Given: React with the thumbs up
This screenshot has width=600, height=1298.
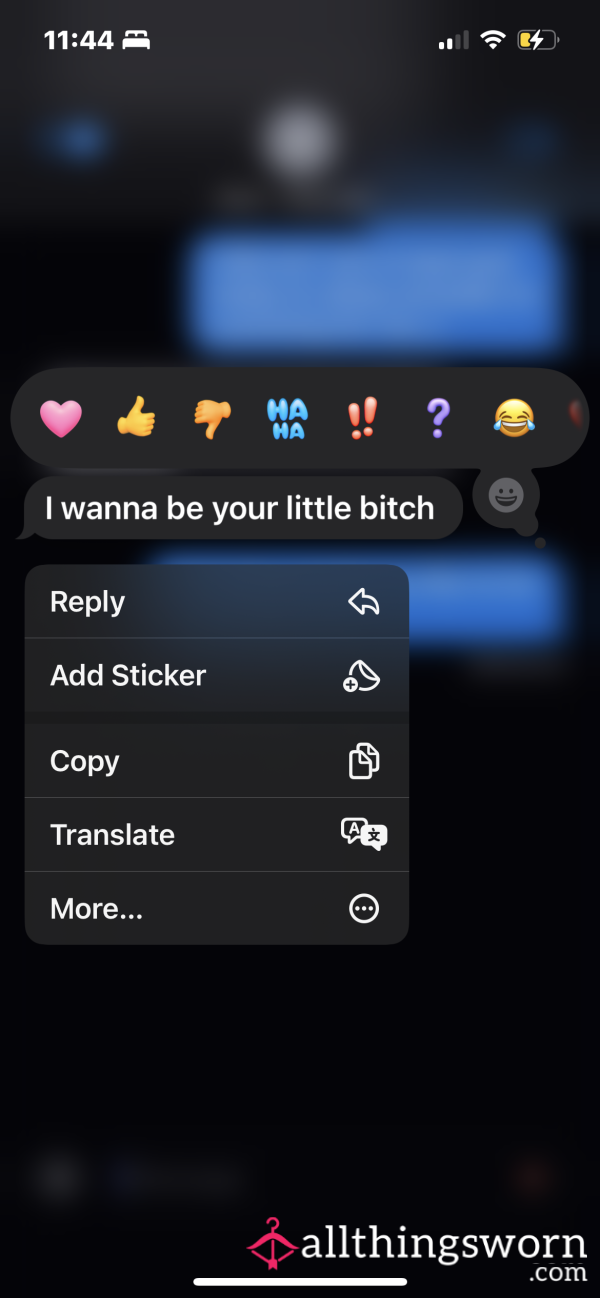Looking at the screenshot, I should coord(136,417).
